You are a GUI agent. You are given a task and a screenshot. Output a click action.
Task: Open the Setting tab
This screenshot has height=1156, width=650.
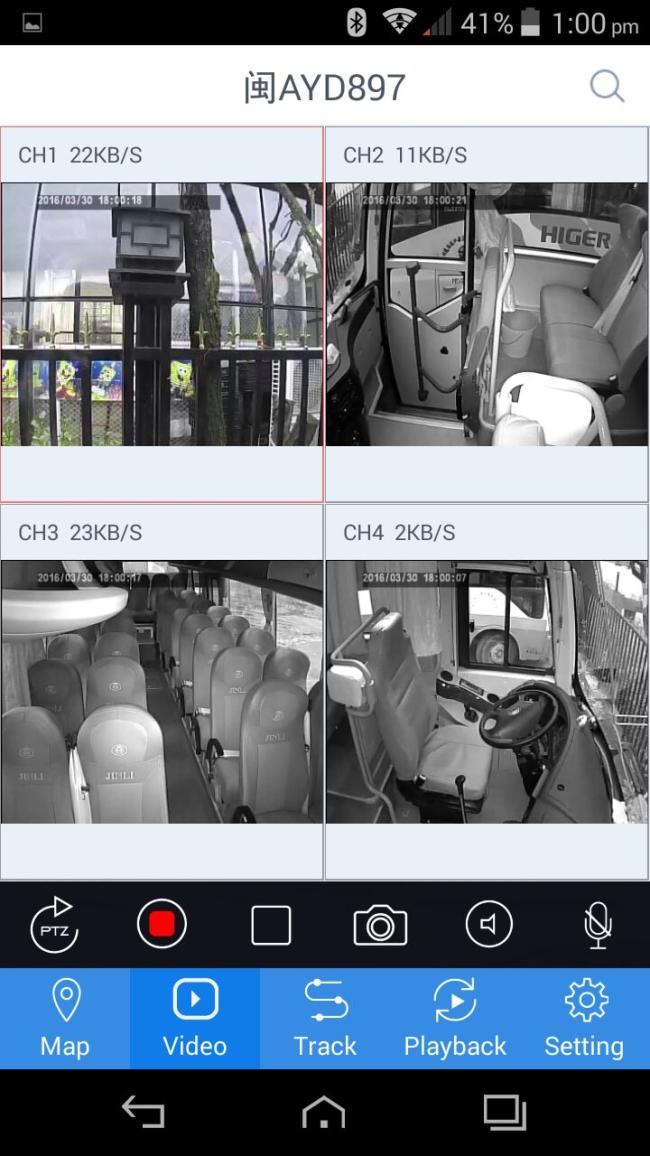584,1018
